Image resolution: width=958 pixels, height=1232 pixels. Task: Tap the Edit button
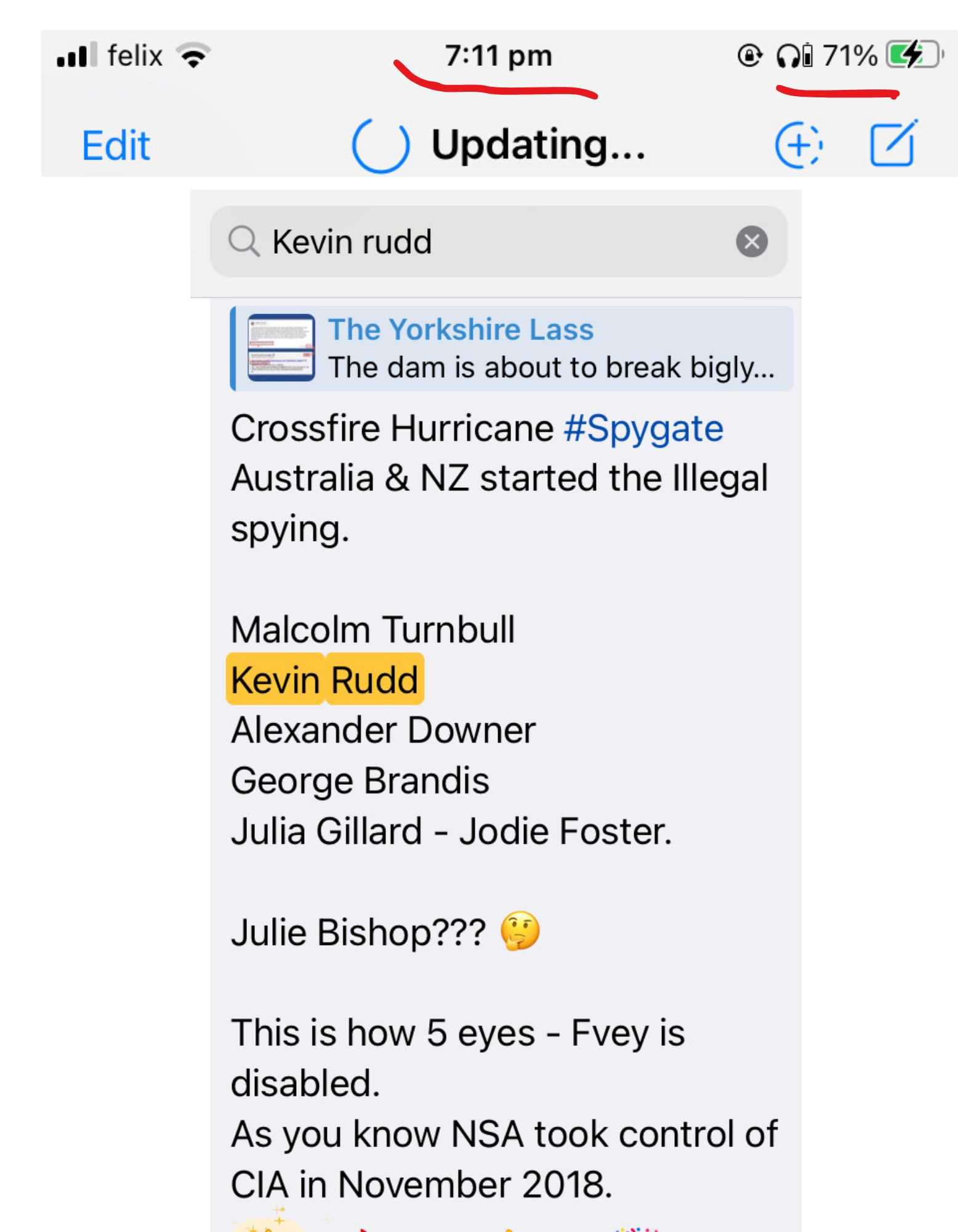click(116, 146)
